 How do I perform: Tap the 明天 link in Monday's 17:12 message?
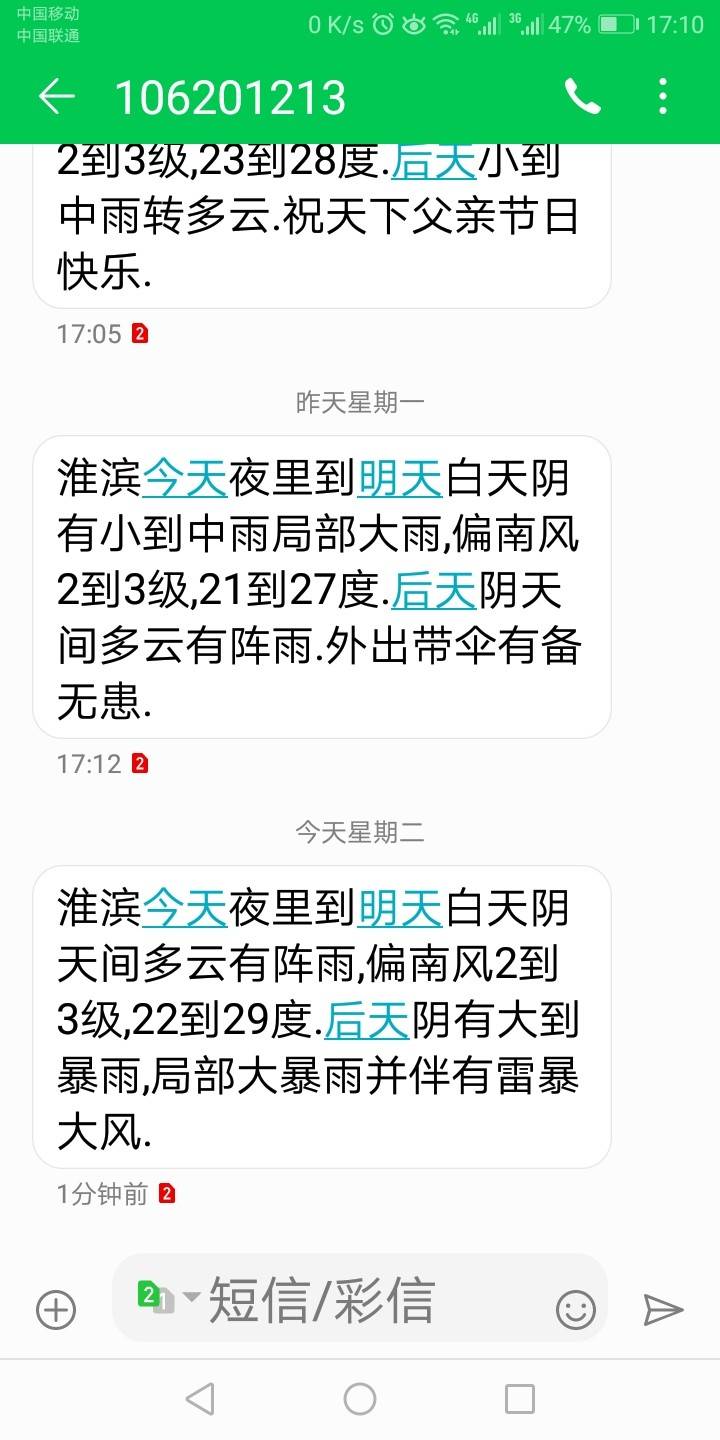pyautogui.click(x=400, y=477)
